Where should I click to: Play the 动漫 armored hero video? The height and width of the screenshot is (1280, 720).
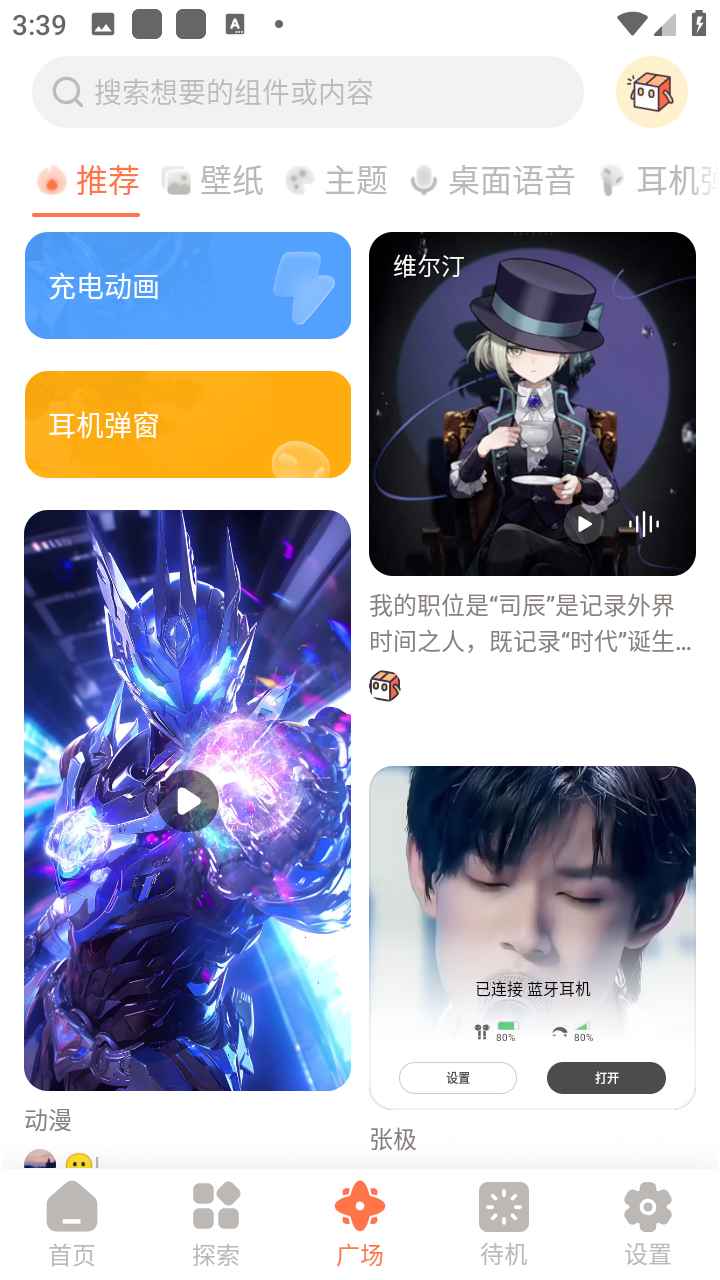(x=188, y=800)
